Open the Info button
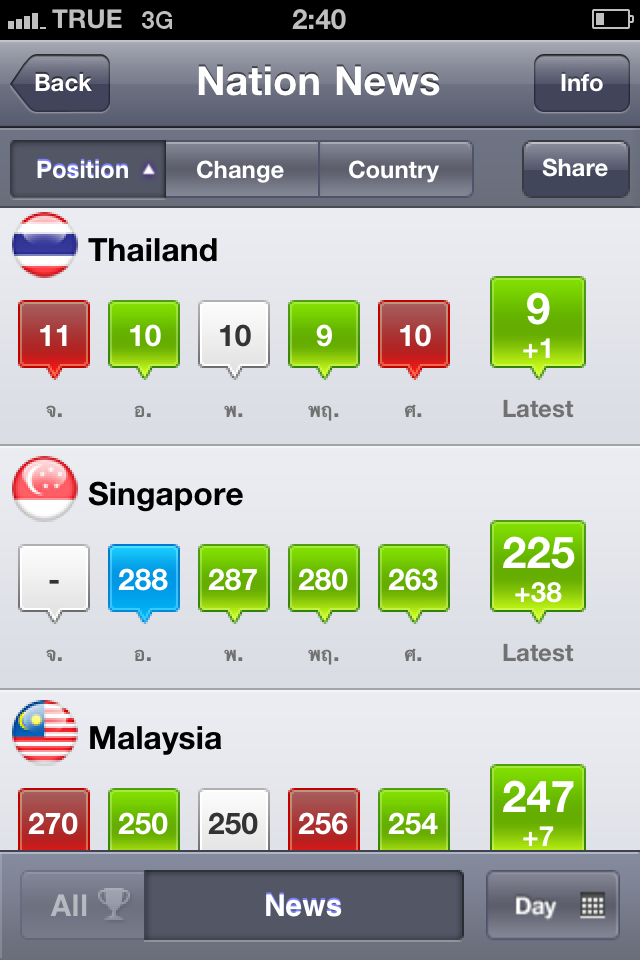This screenshot has width=640, height=960. pyautogui.click(x=581, y=83)
